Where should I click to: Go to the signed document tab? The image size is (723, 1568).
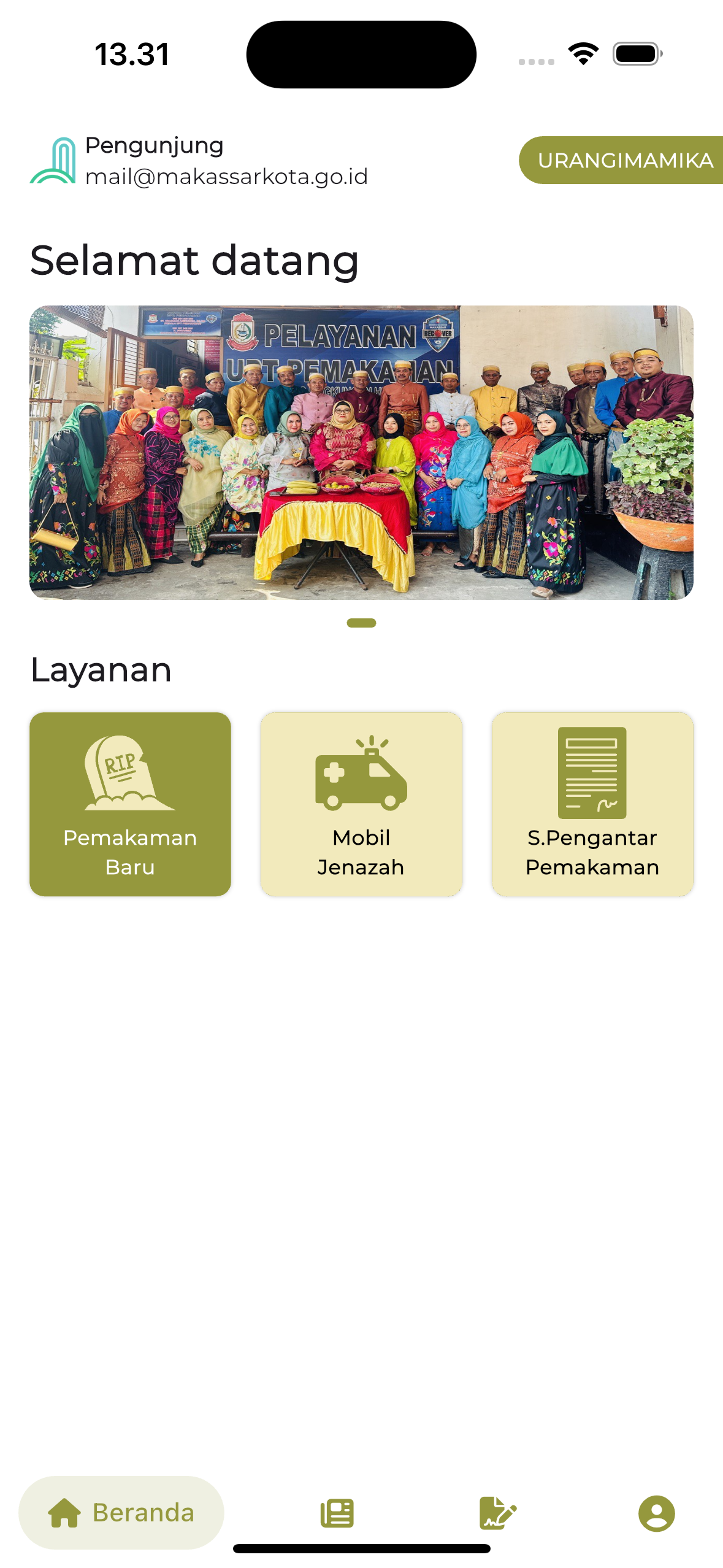[x=497, y=1513]
